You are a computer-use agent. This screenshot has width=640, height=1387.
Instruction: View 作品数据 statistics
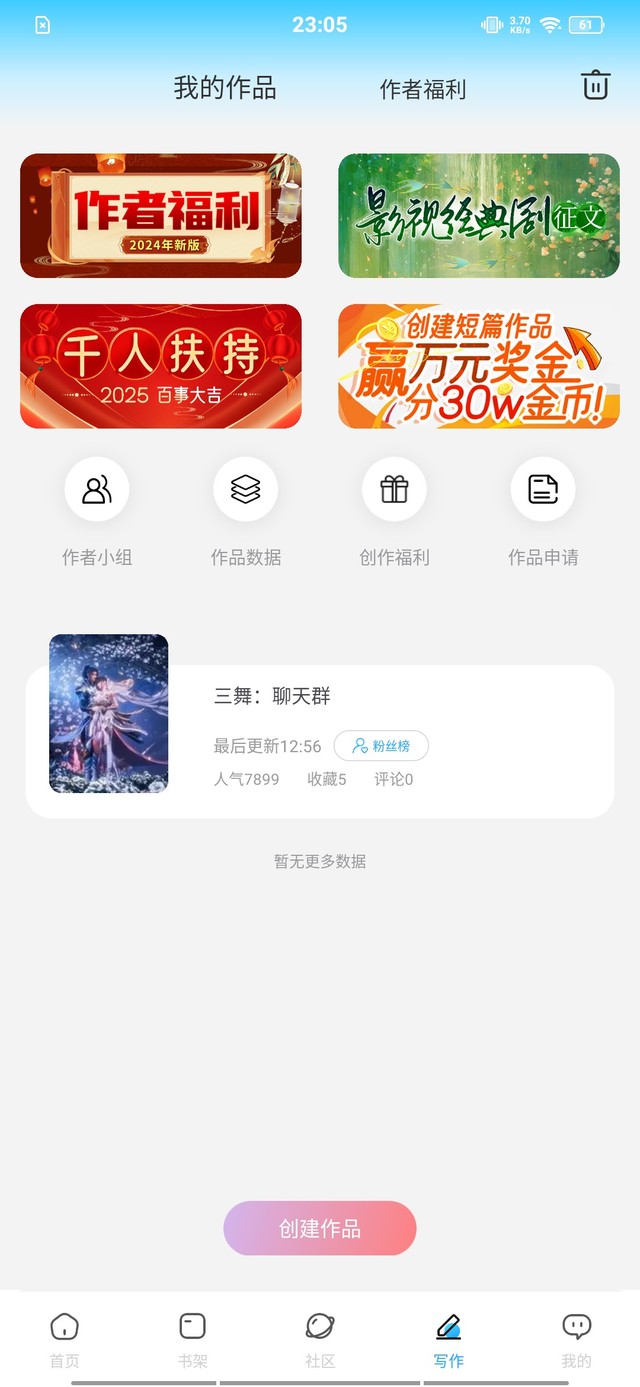[x=245, y=490]
